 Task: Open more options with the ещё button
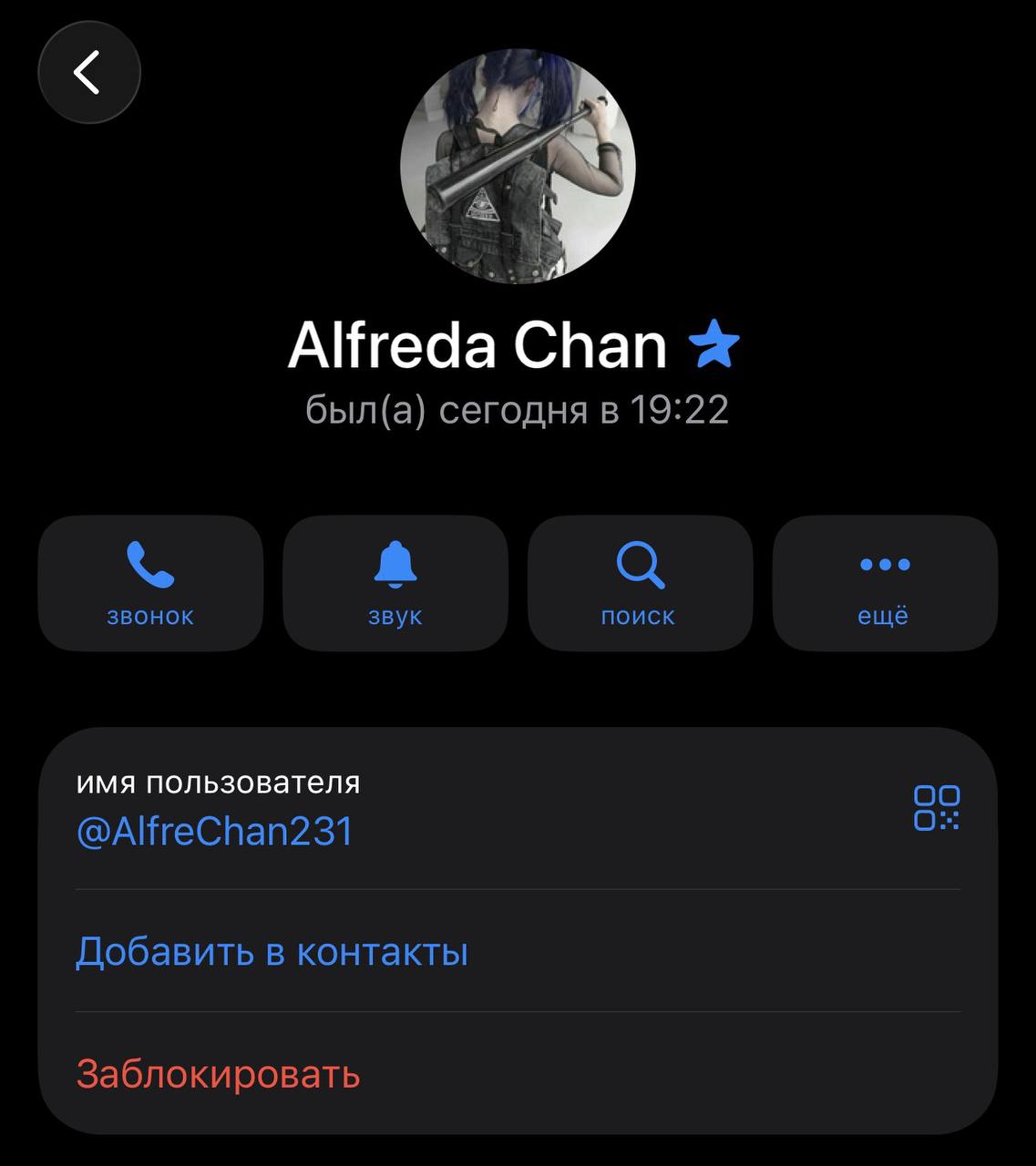(x=885, y=583)
